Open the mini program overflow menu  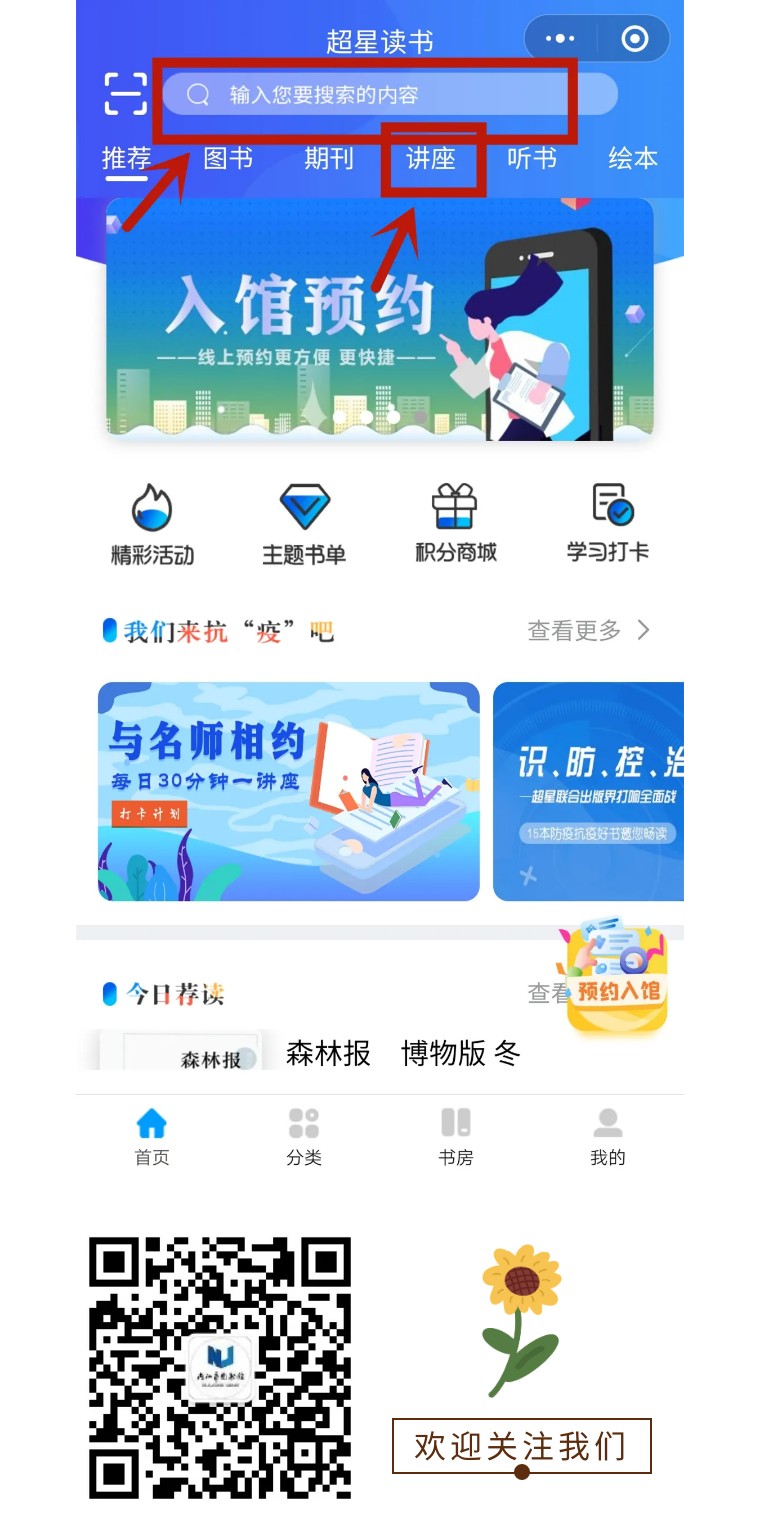coord(560,39)
